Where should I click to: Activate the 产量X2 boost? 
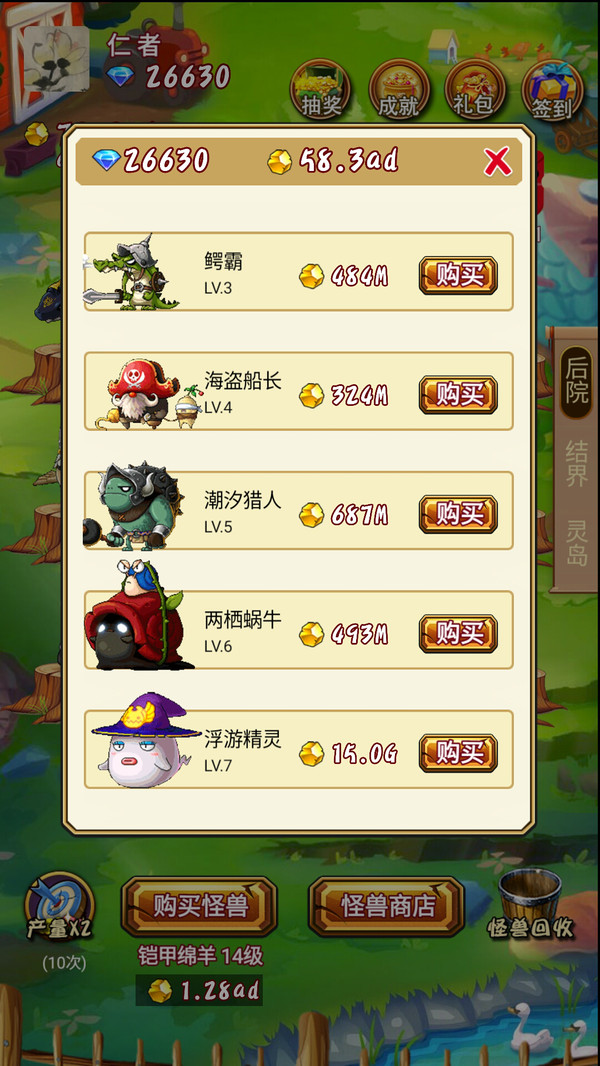coord(59,906)
